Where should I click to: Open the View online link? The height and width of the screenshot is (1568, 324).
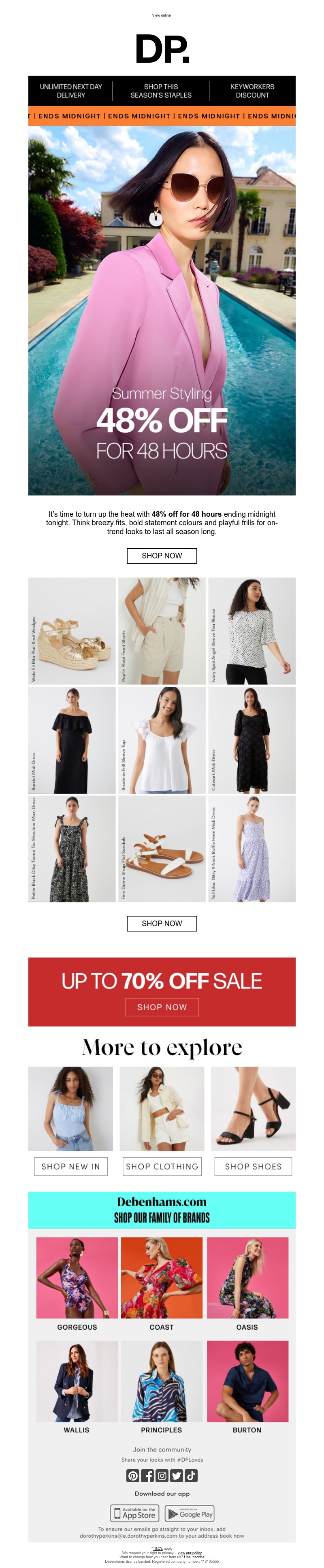pyautogui.click(x=161, y=15)
